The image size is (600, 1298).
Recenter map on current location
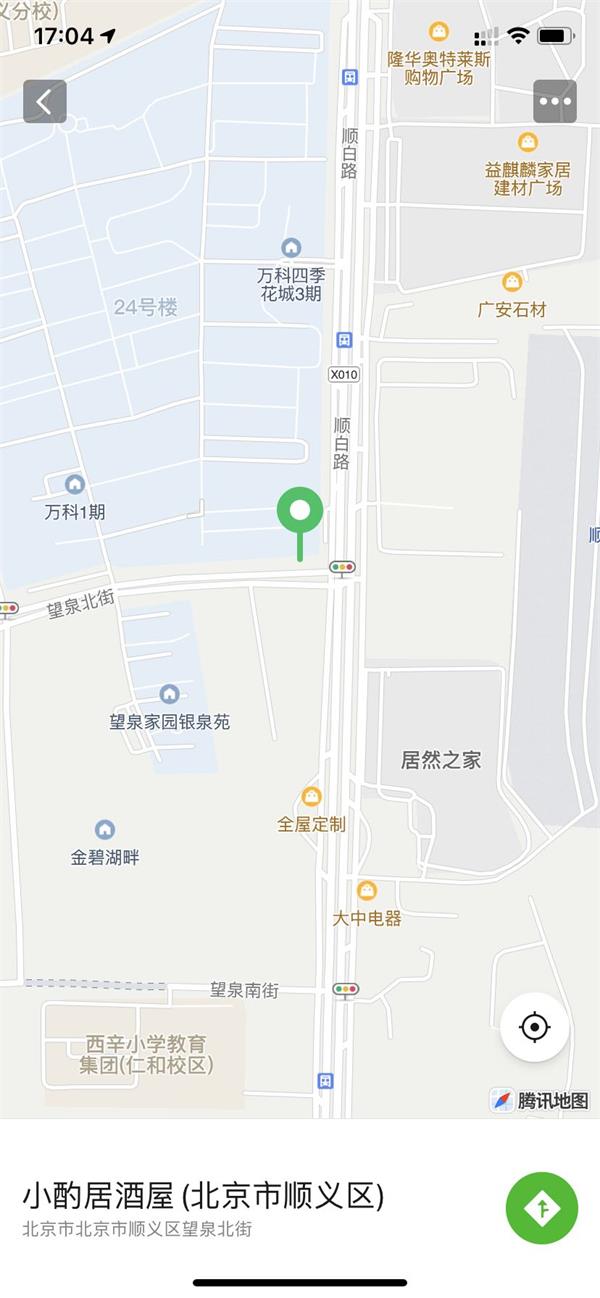click(x=535, y=1027)
